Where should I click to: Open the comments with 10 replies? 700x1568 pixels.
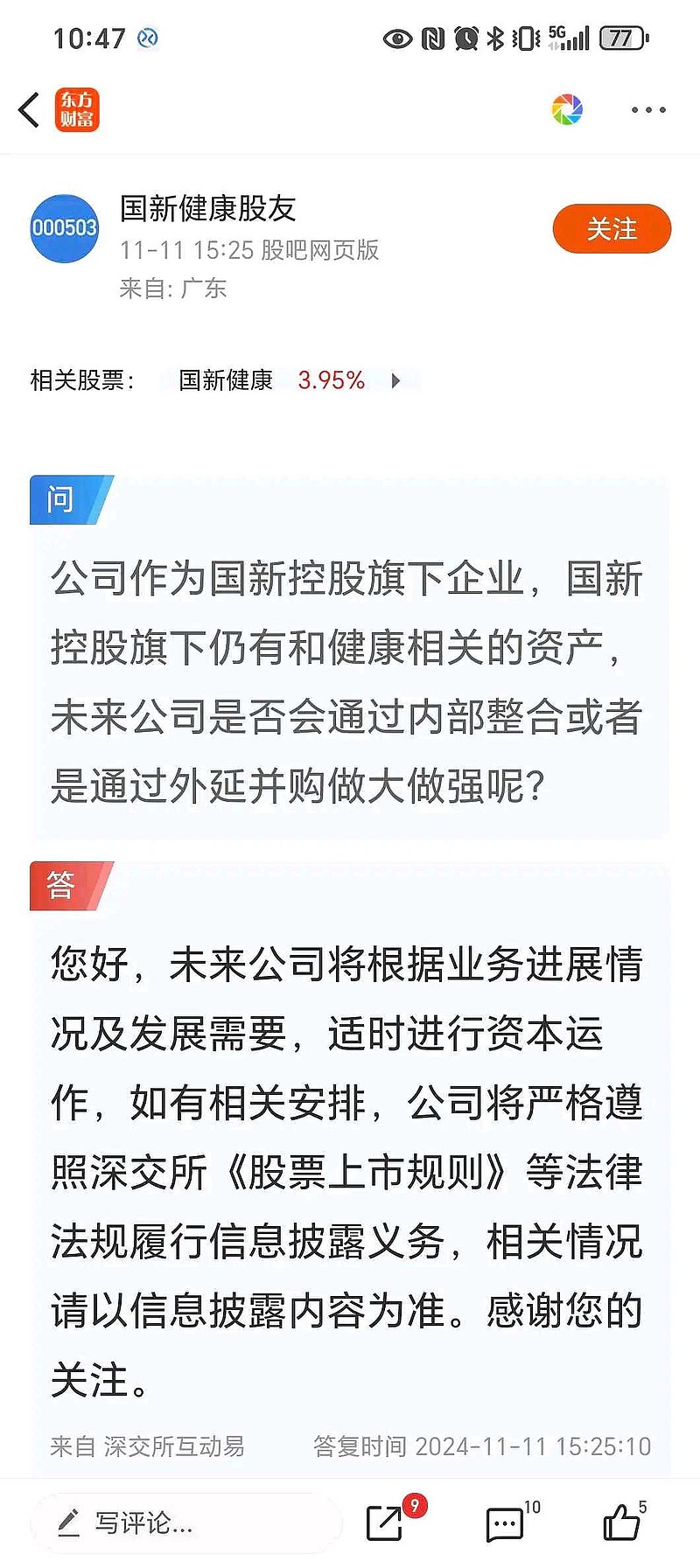point(505,1523)
